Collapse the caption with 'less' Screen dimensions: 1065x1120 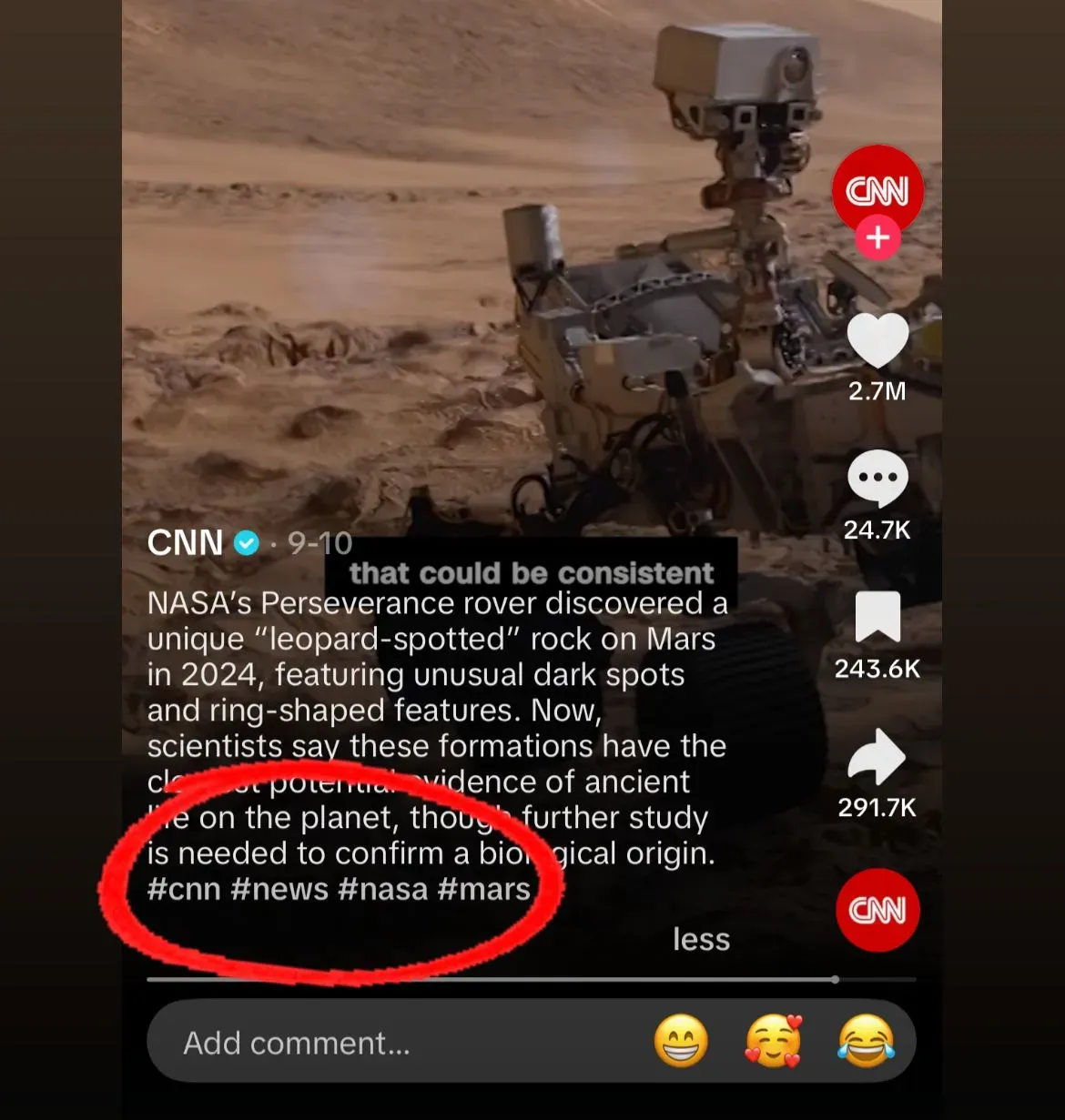(701, 939)
